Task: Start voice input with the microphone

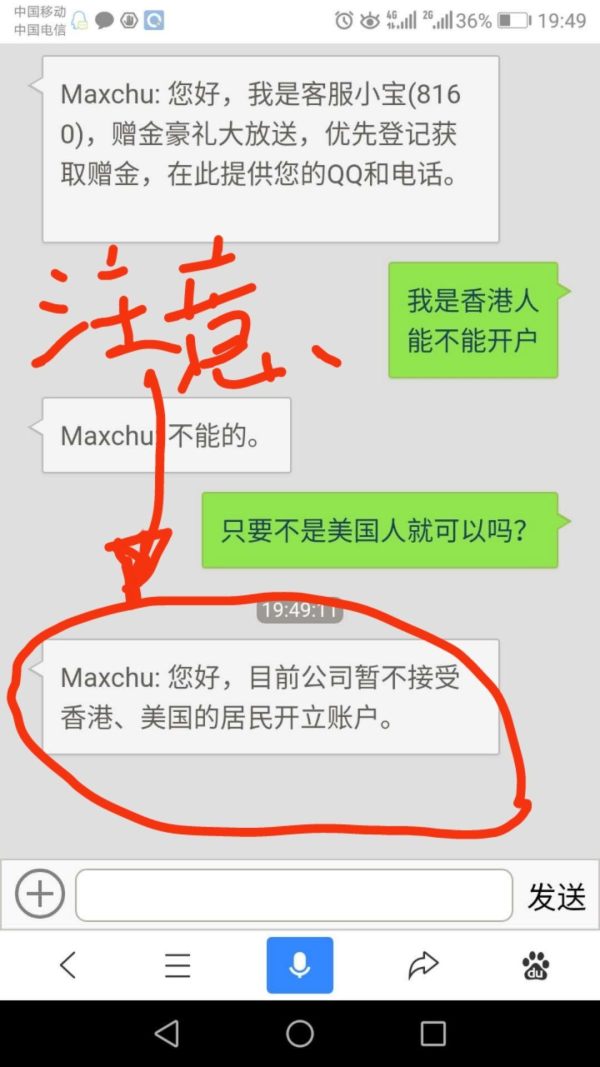Action: pyautogui.click(x=299, y=965)
